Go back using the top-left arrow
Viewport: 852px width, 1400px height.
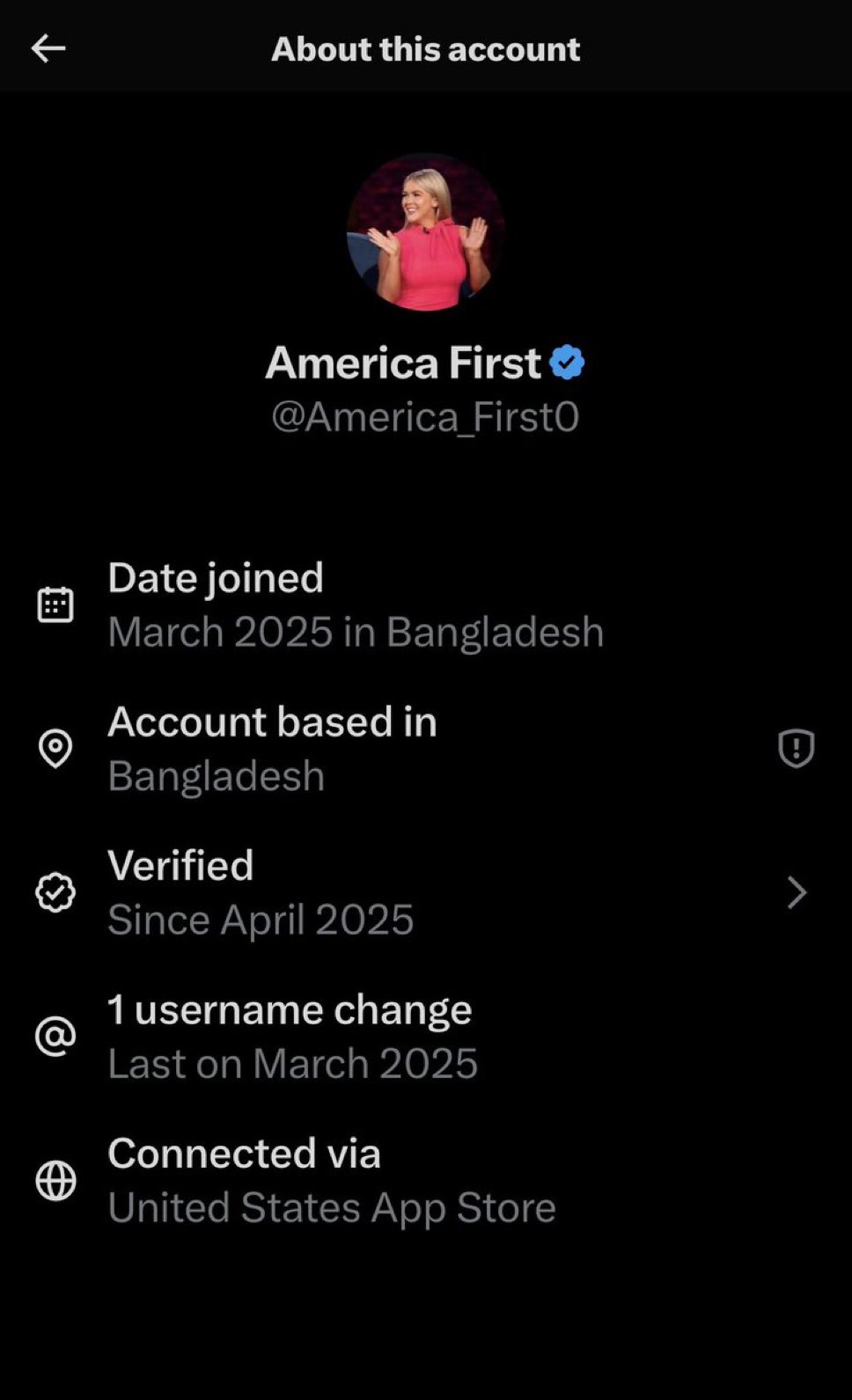[x=48, y=48]
